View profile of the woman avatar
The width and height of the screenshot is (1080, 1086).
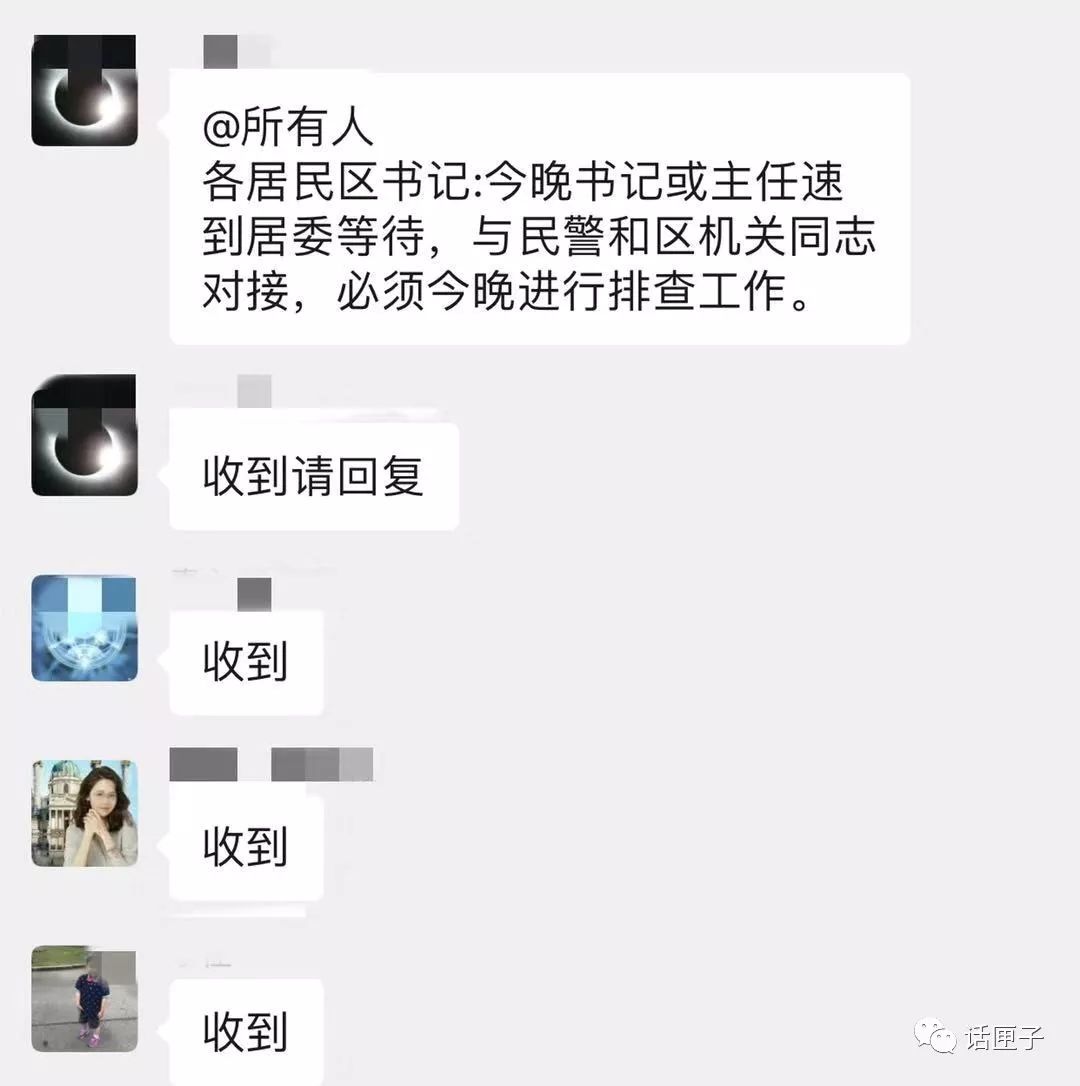84,813
